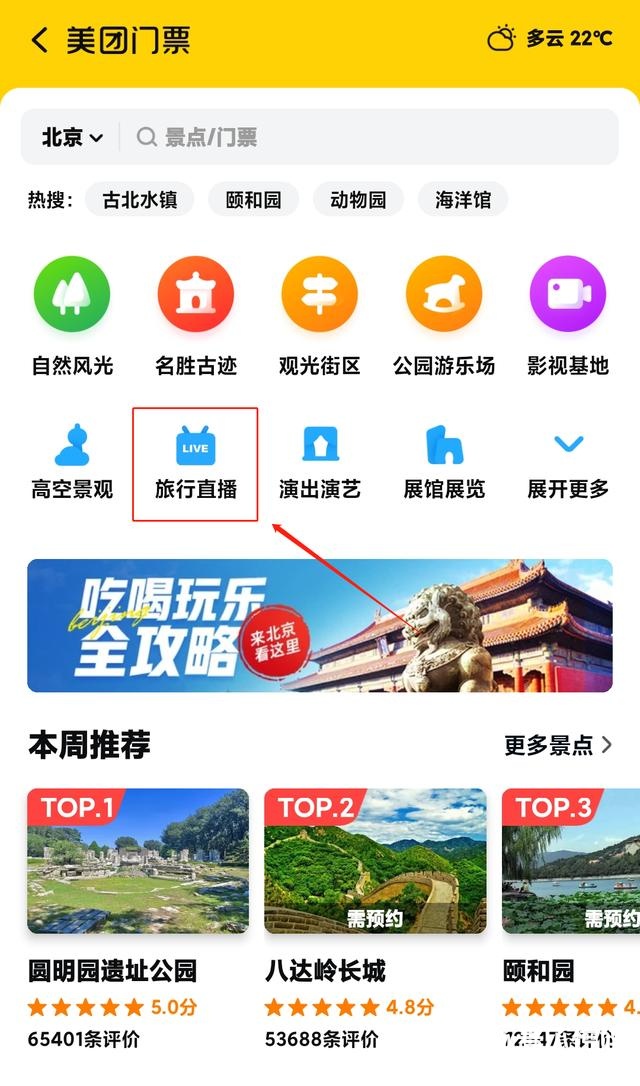
Task: Open the 展馆展览 category
Action: point(444,462)
